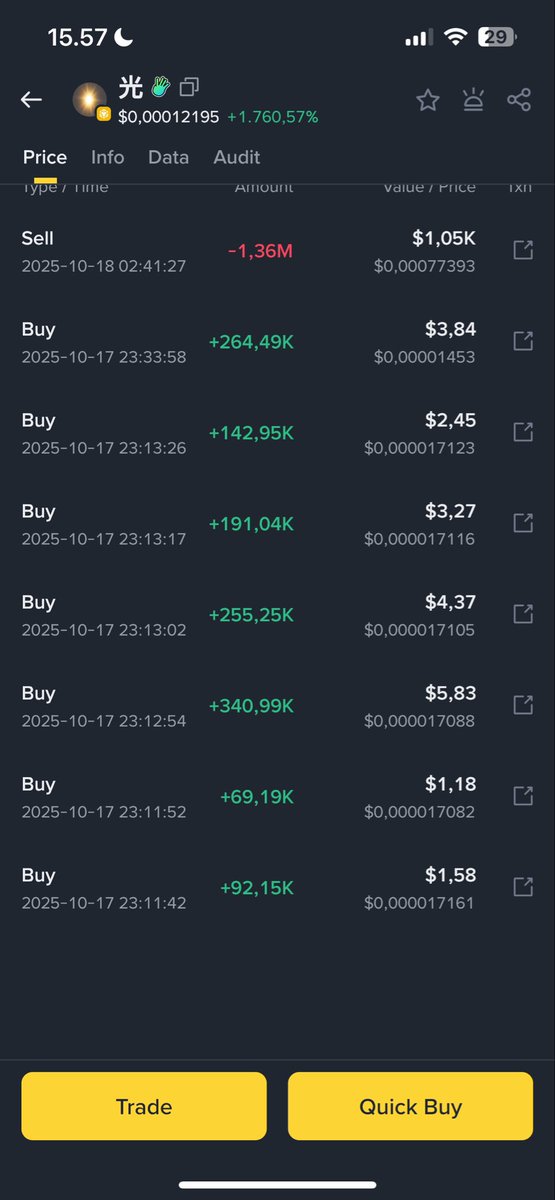
Task: Open transaction link for the Sell at 02:41:27
Action: [522, 250]
